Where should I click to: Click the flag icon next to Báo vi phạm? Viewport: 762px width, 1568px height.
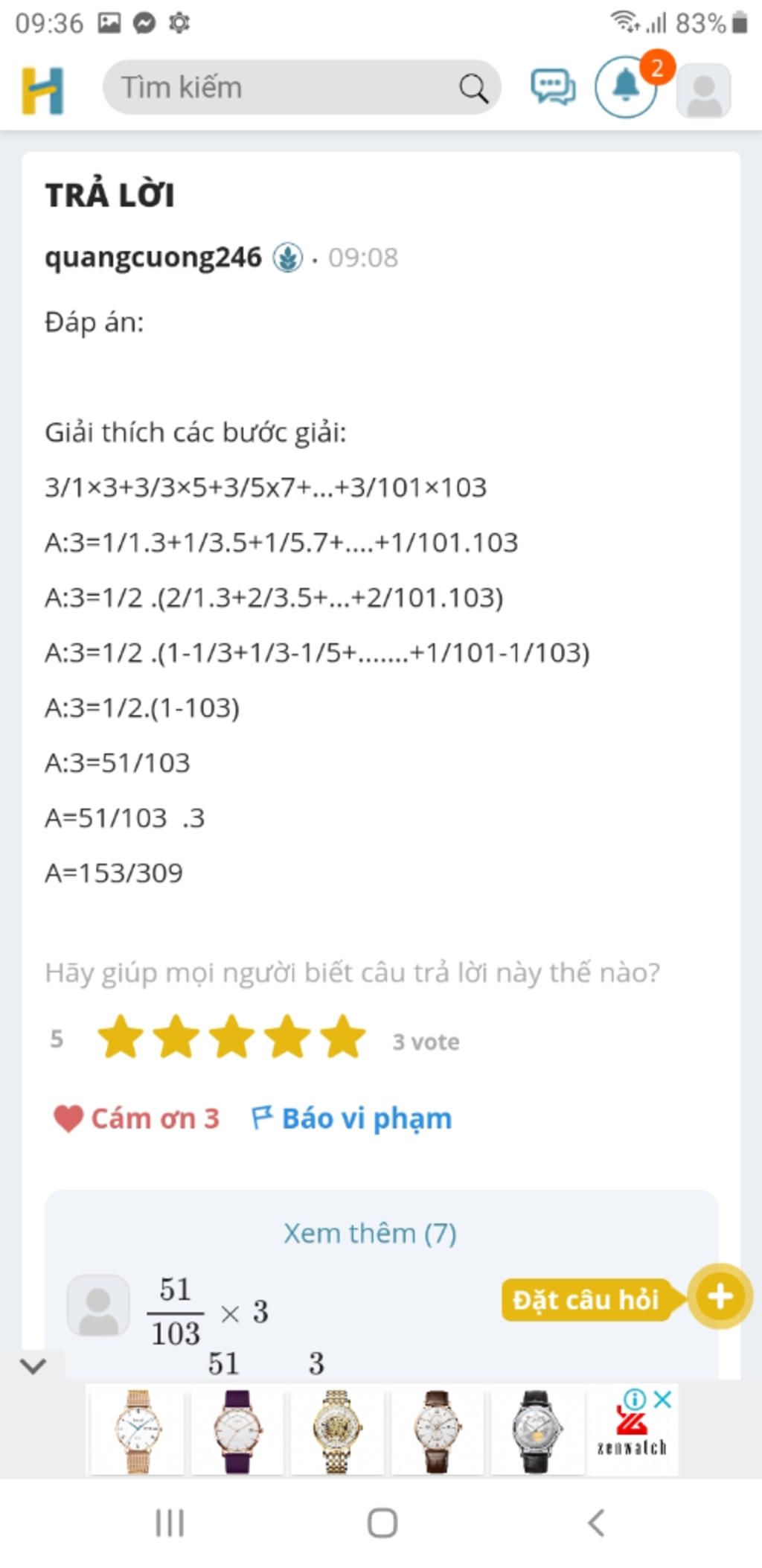pos(261,1117)
